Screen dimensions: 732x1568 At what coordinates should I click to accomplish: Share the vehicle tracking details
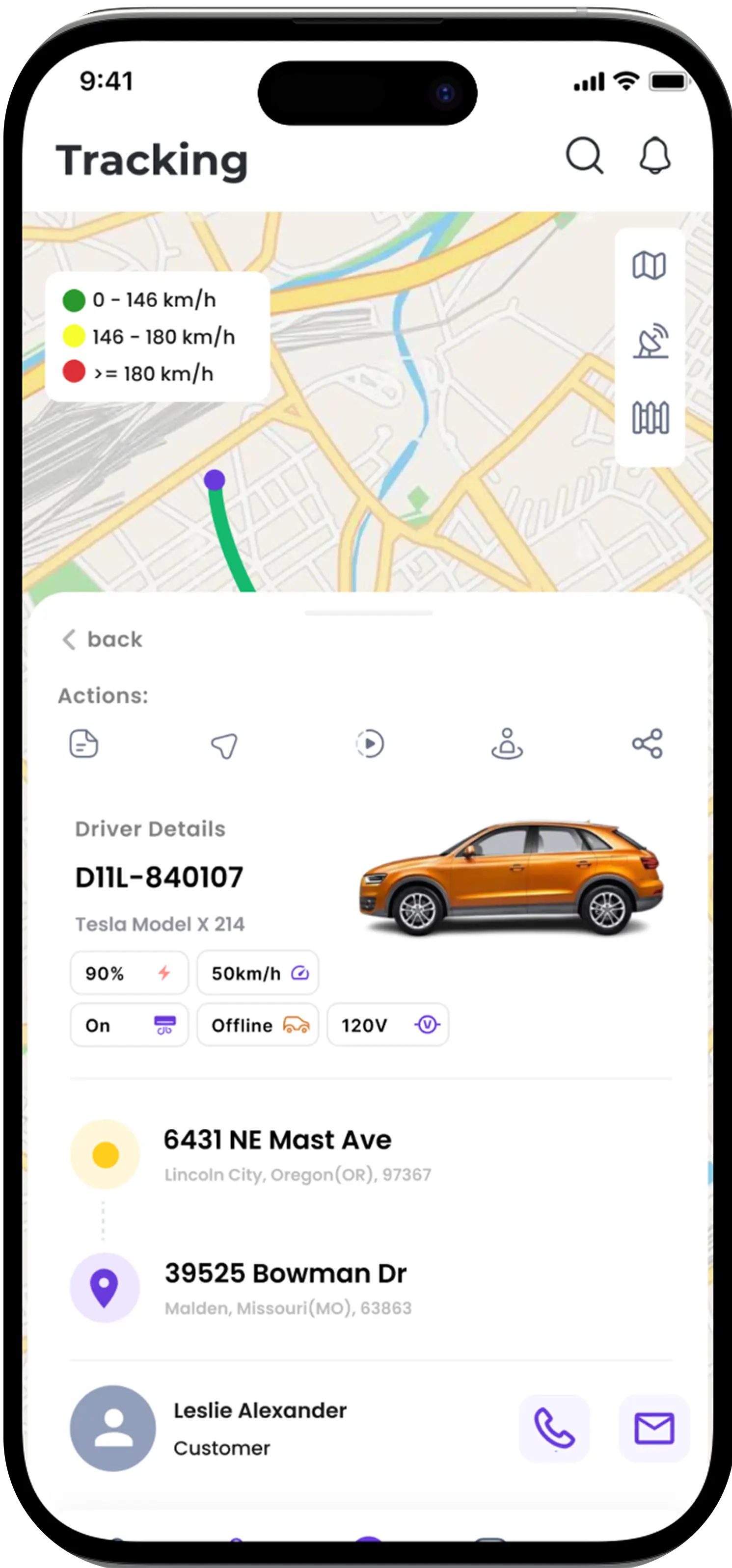648,743
